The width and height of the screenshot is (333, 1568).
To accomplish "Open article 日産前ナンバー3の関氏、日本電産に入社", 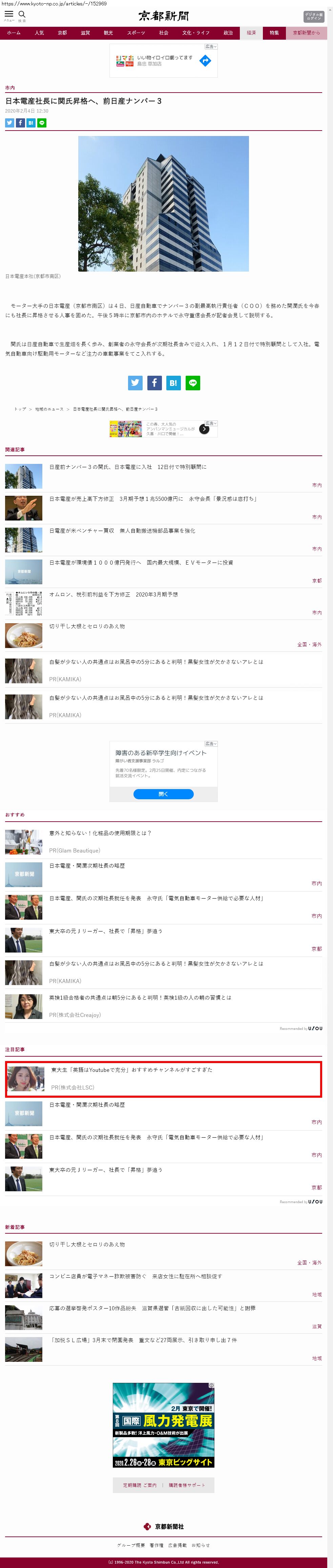I will (128, 467).
